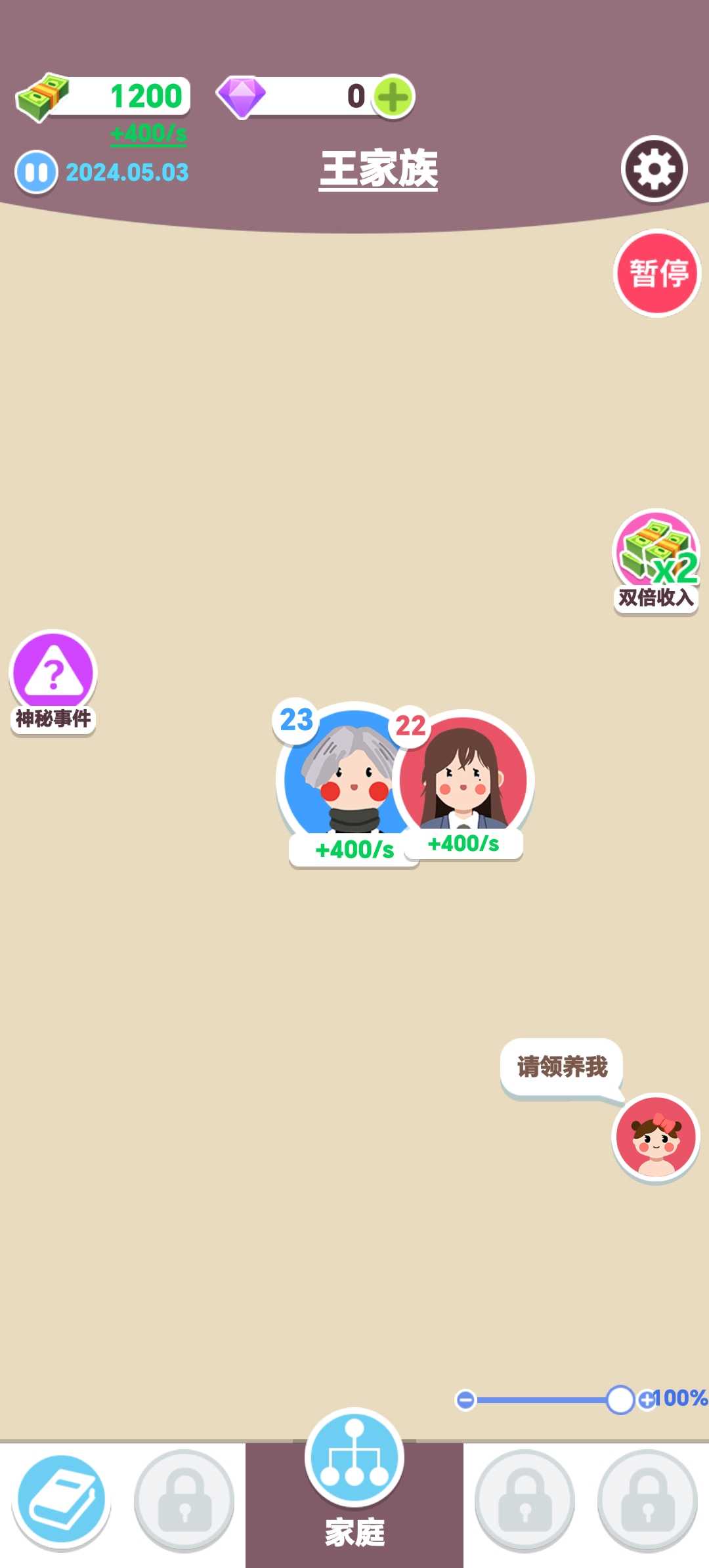Viewport: 709px width, 1568px height.
Task: Tap the zoom slider handle
Action: point(620,1400)
